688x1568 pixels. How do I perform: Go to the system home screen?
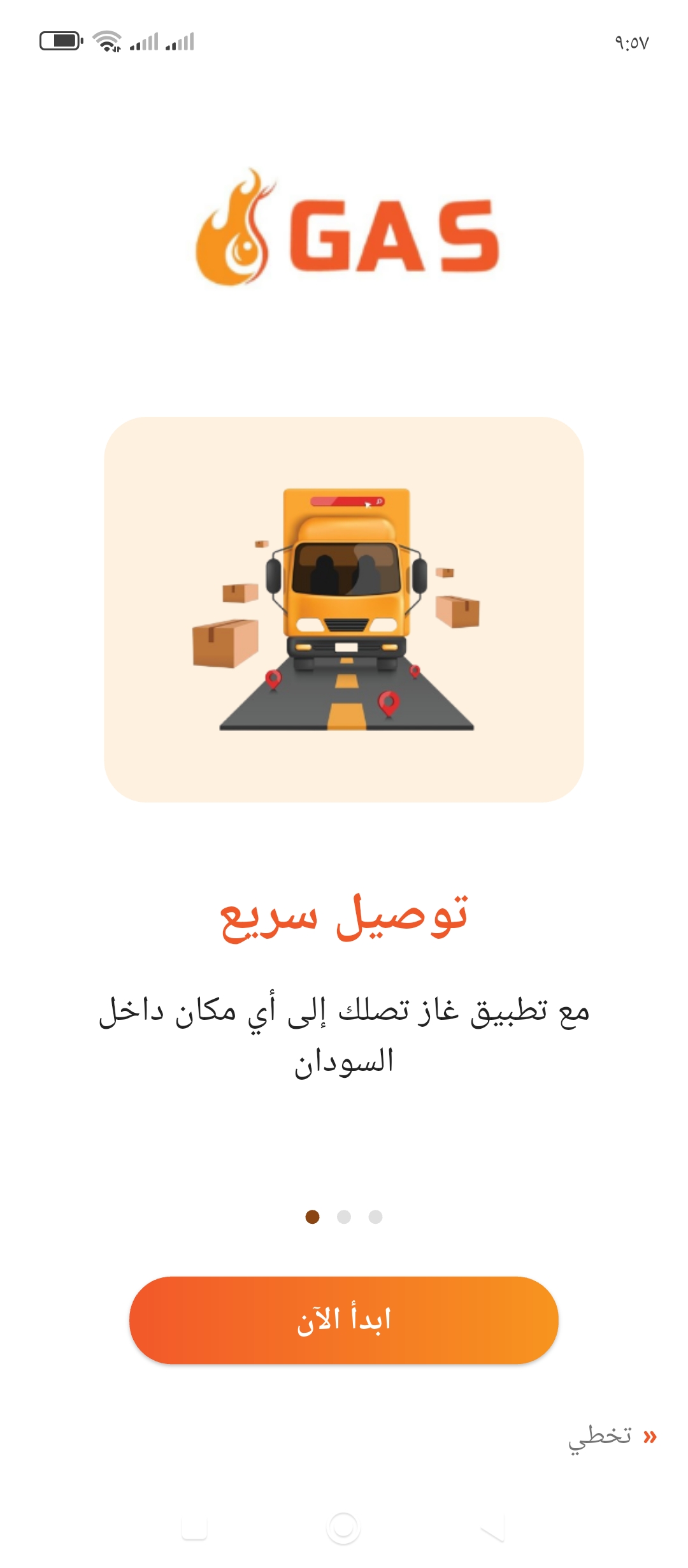(343, 1528)
